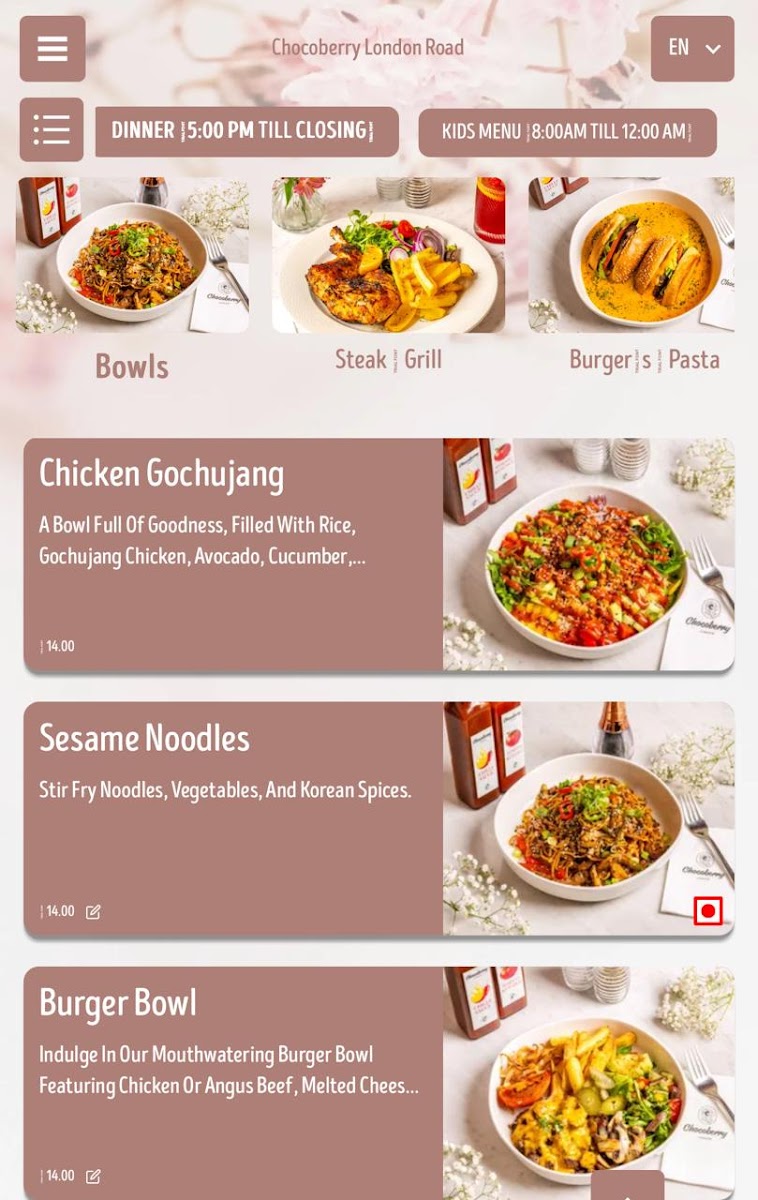Tap the scroll-to-top arrow button
The image size is (758, 1200).
(627, 1187)
